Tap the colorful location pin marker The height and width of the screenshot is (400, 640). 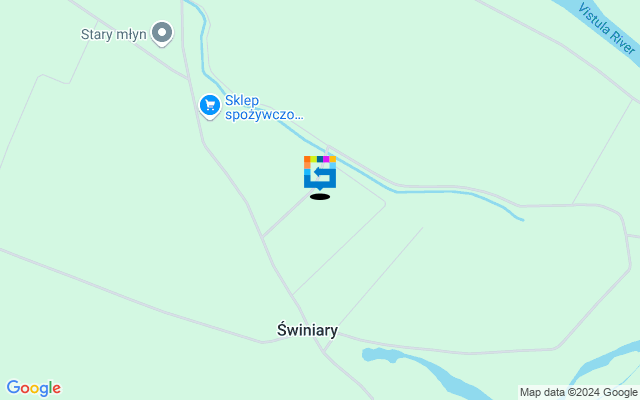[x=320, y=171]
